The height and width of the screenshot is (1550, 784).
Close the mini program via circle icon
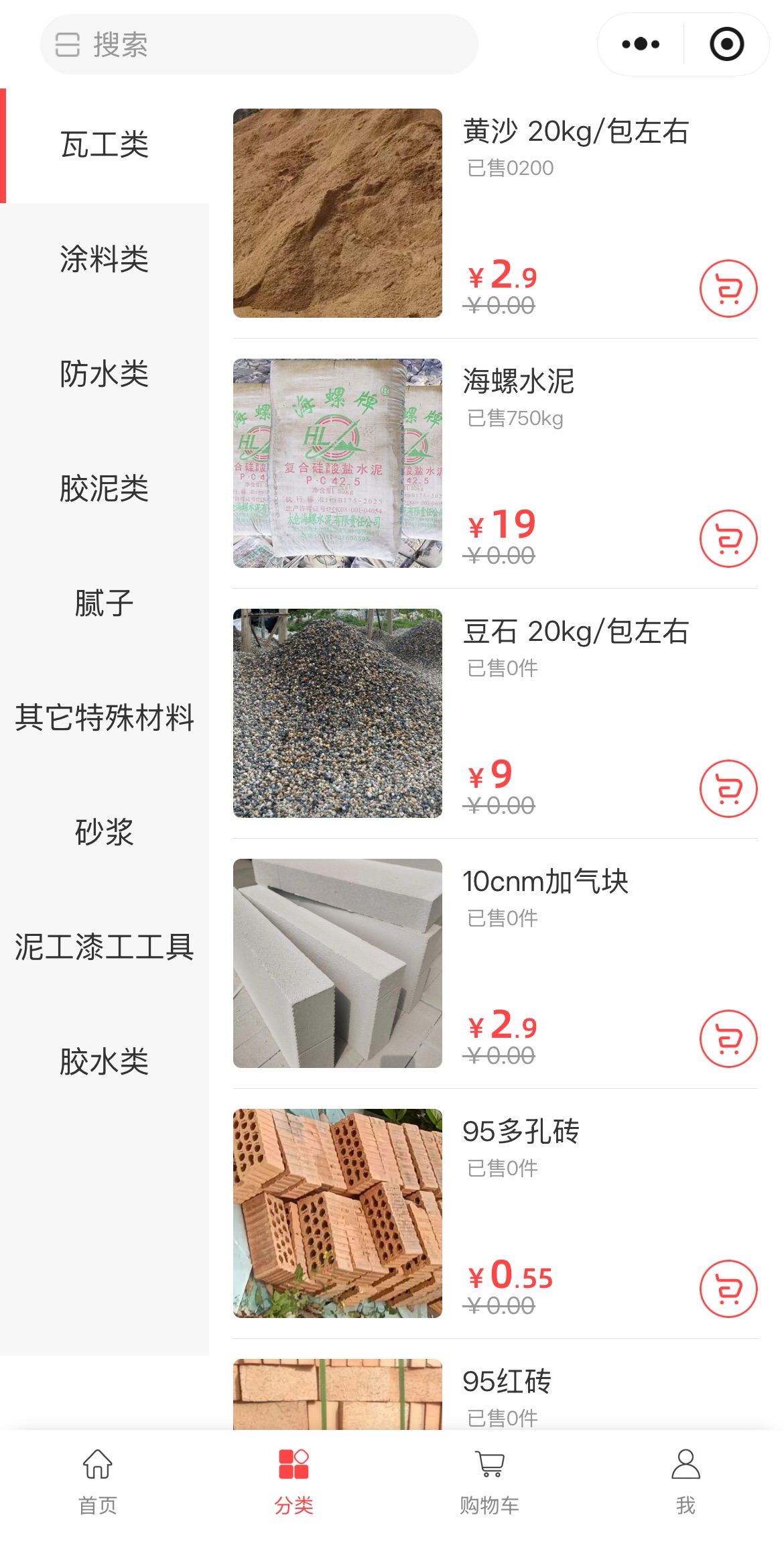click(x=727, y=44)
